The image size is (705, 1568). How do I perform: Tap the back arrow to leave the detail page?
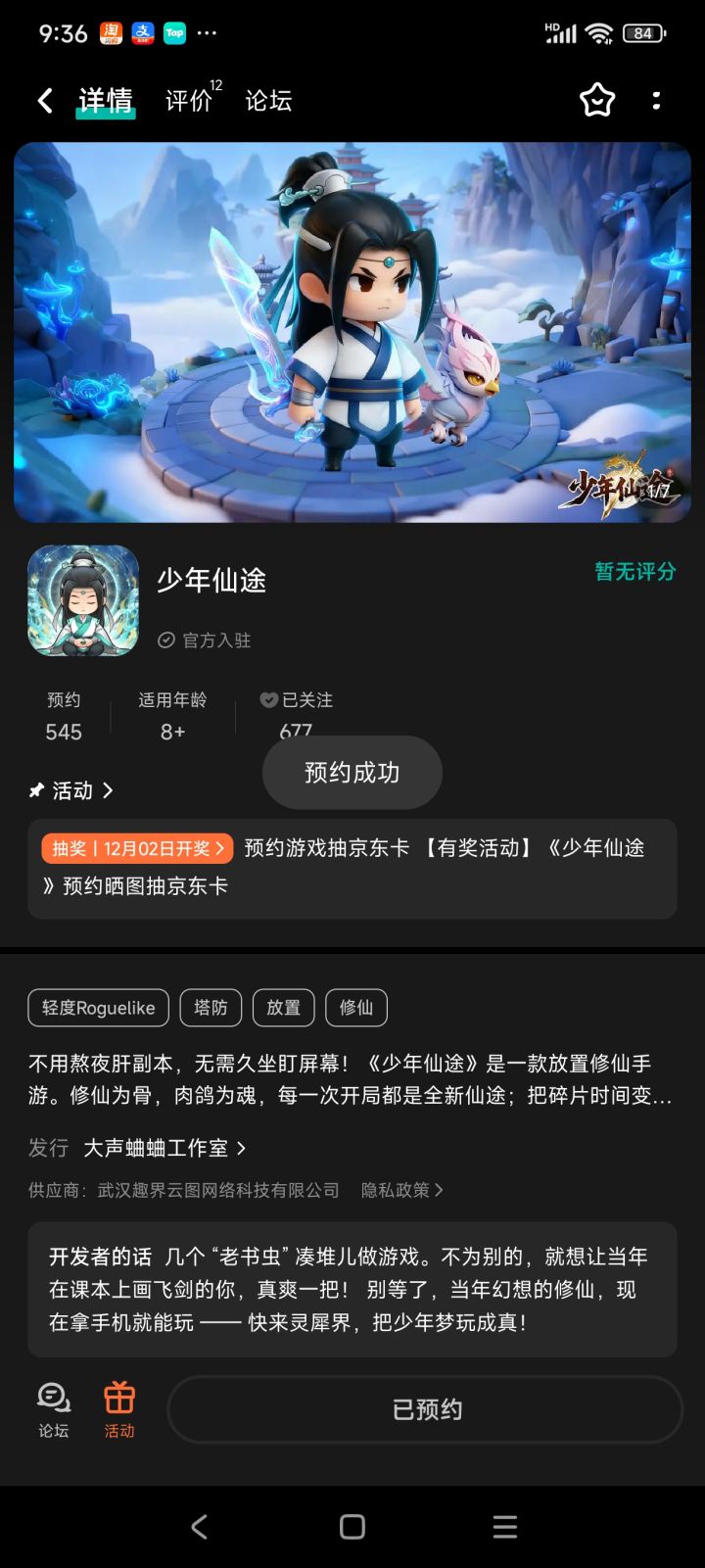point(43,100)
